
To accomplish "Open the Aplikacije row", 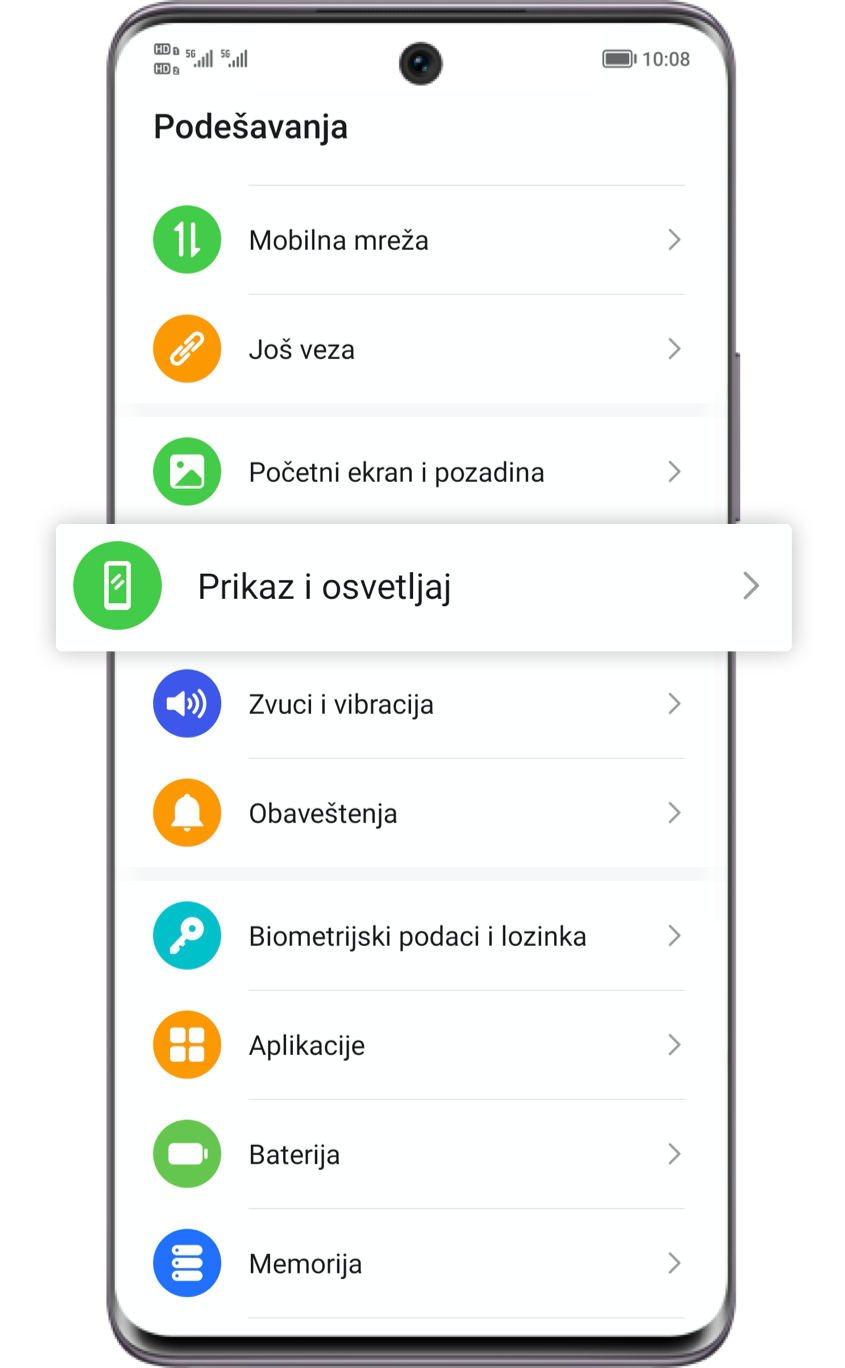I will click(x=421, y=1045).
